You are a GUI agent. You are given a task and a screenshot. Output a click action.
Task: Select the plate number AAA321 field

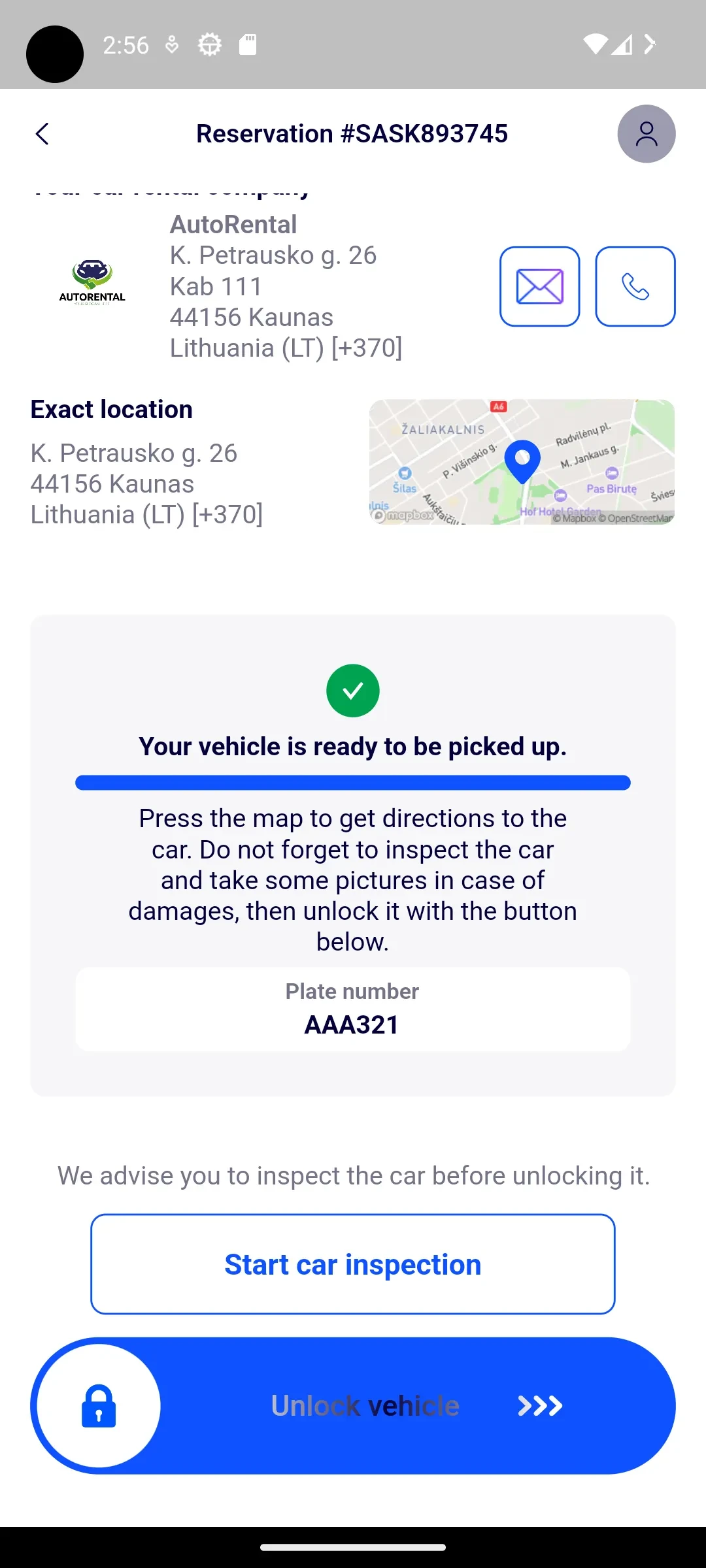tap(352, 1009)
